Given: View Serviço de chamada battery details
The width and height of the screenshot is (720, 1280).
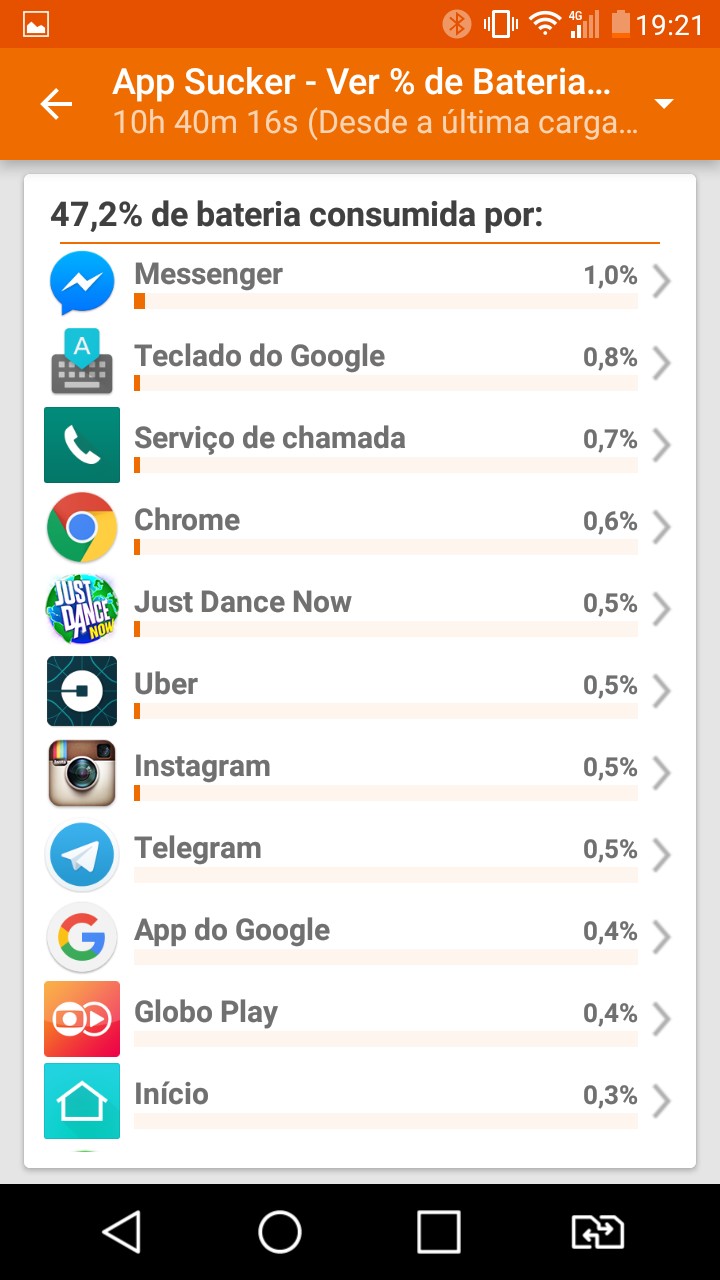Looking at the screenshot, I should [x=360, y=447].
